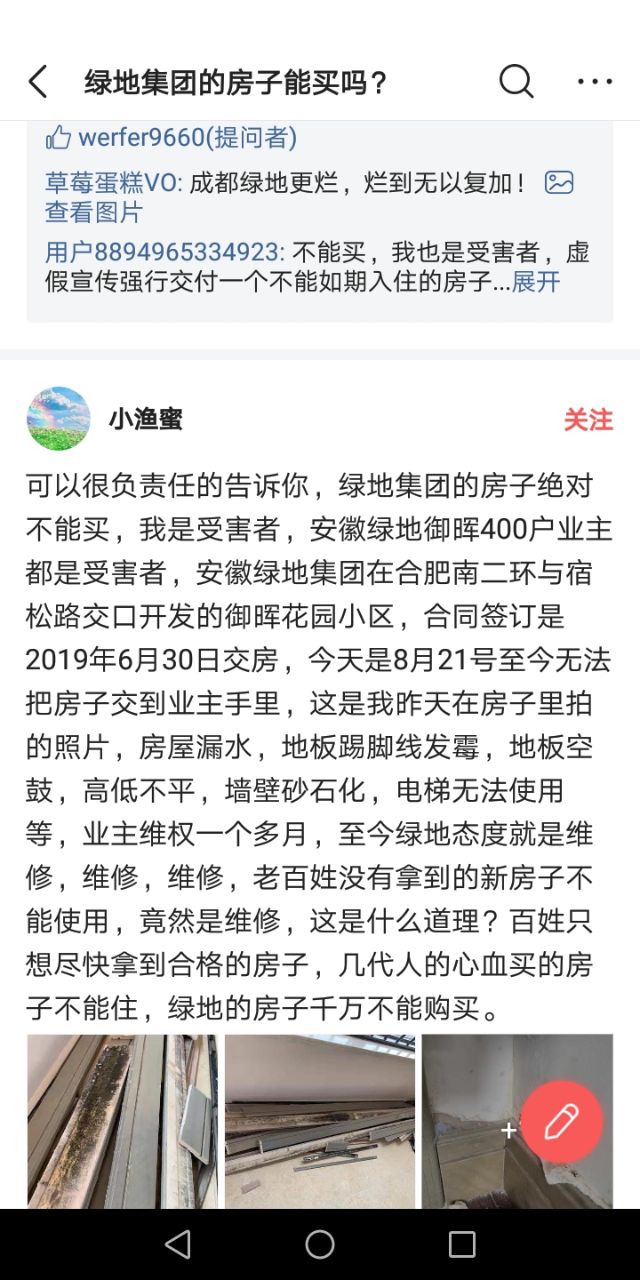This screenshot has height=1280, width=640.
Task: View the moldy skirting board photo
Action: point(121,1121)
